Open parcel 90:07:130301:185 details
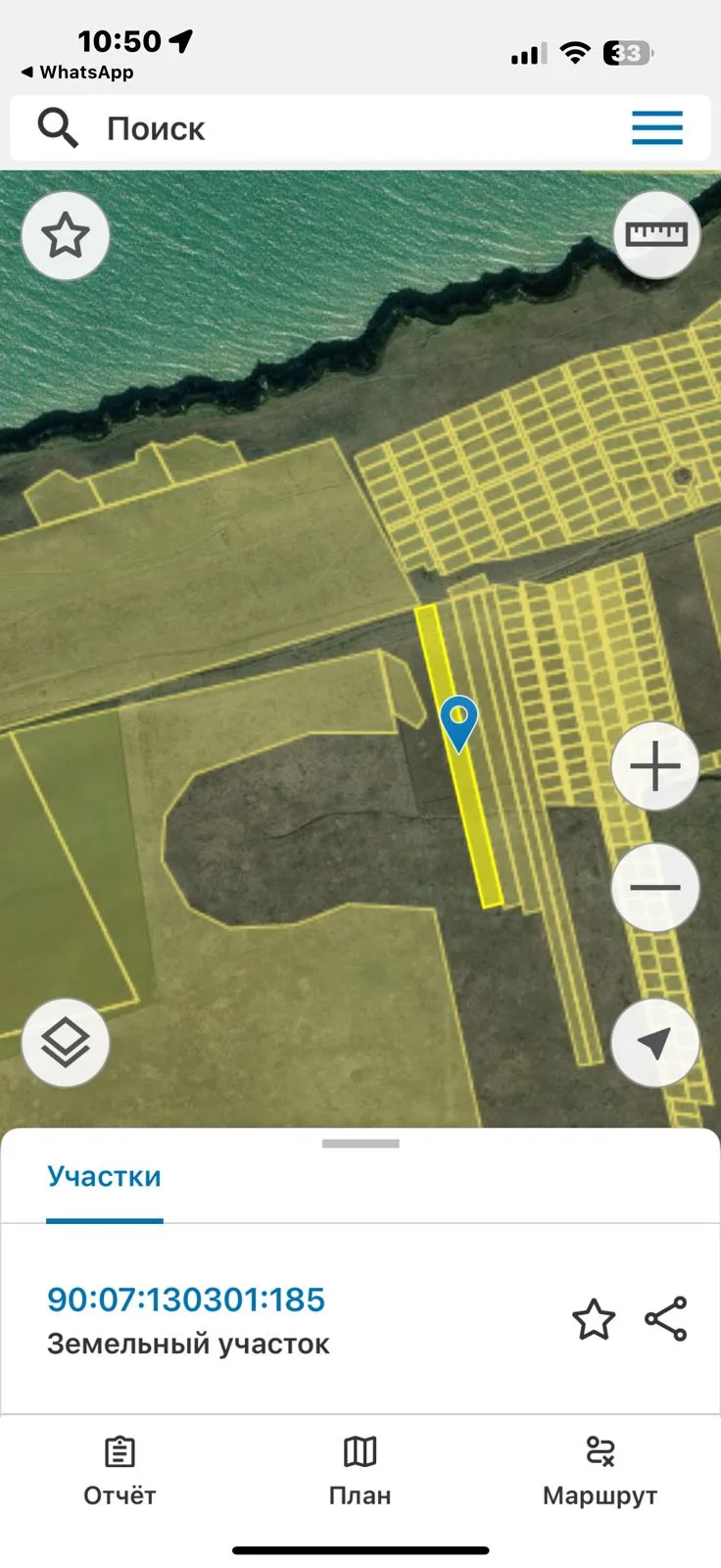Image resolution: width=721 pixels, height=1568 pixels. click(186, 1300)
